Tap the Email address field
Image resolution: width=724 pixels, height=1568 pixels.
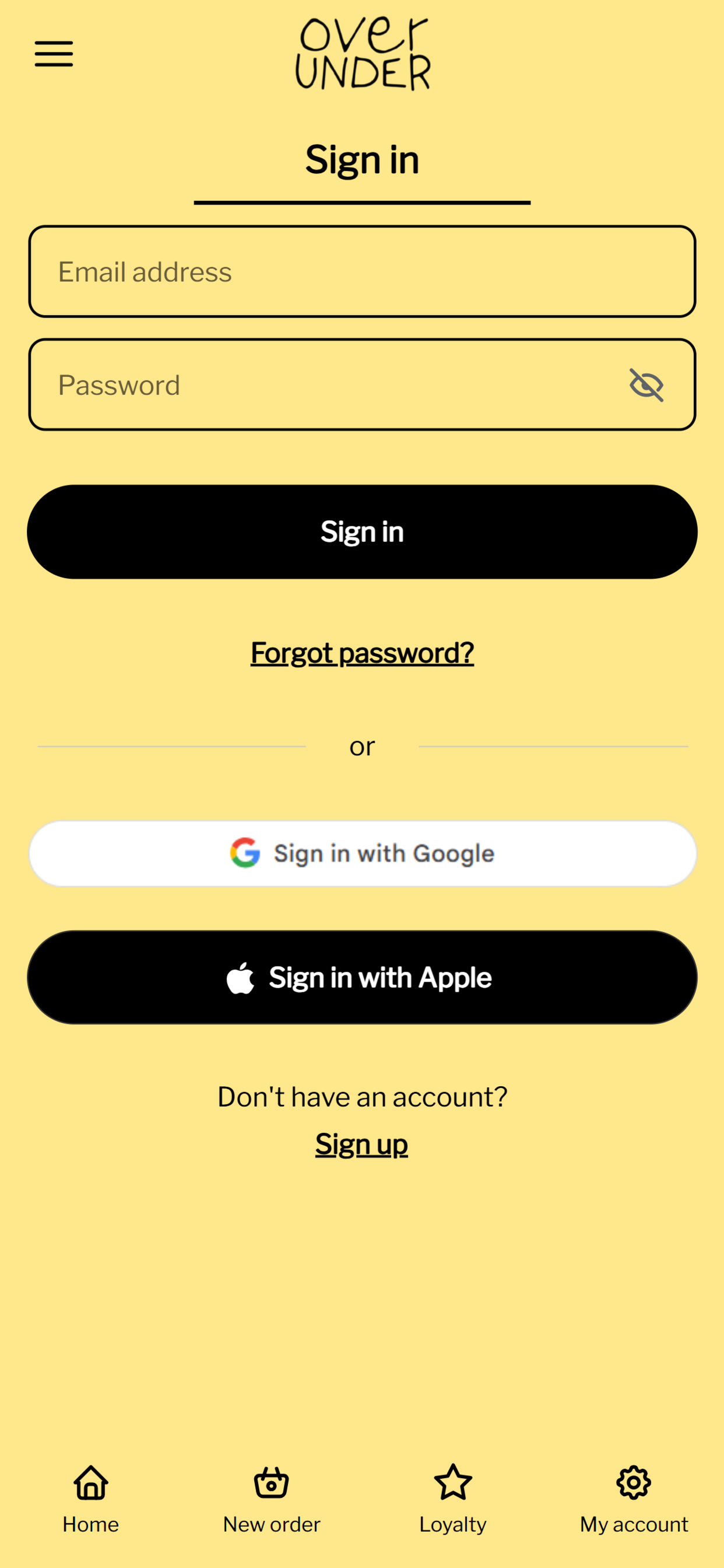tap(362, 271)
